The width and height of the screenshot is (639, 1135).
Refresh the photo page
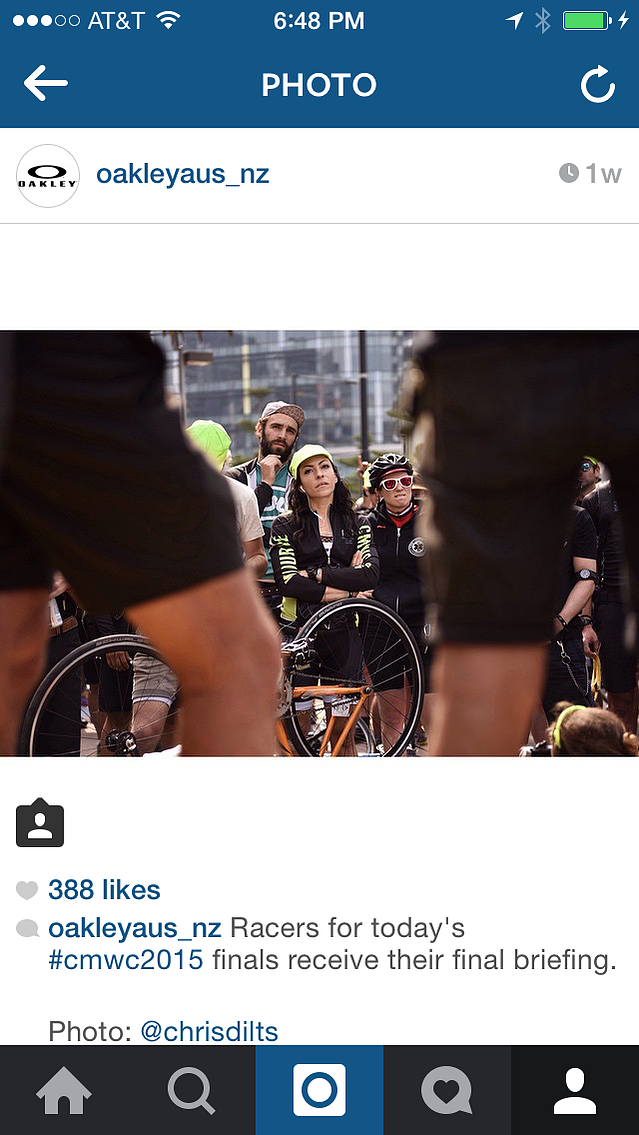[598, 84]
